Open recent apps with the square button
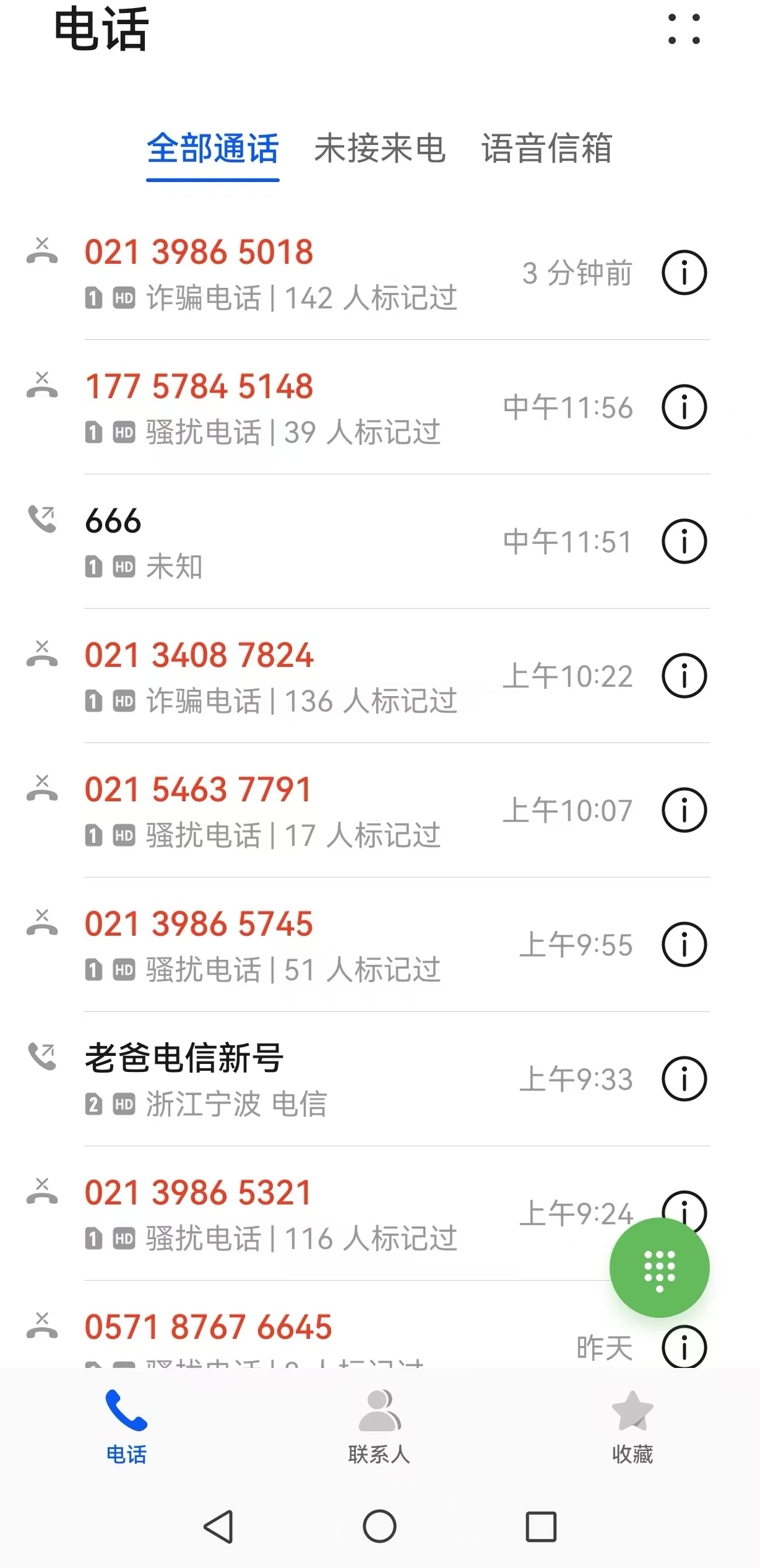Viewport: 760px width, 1568px height. 541,1527
